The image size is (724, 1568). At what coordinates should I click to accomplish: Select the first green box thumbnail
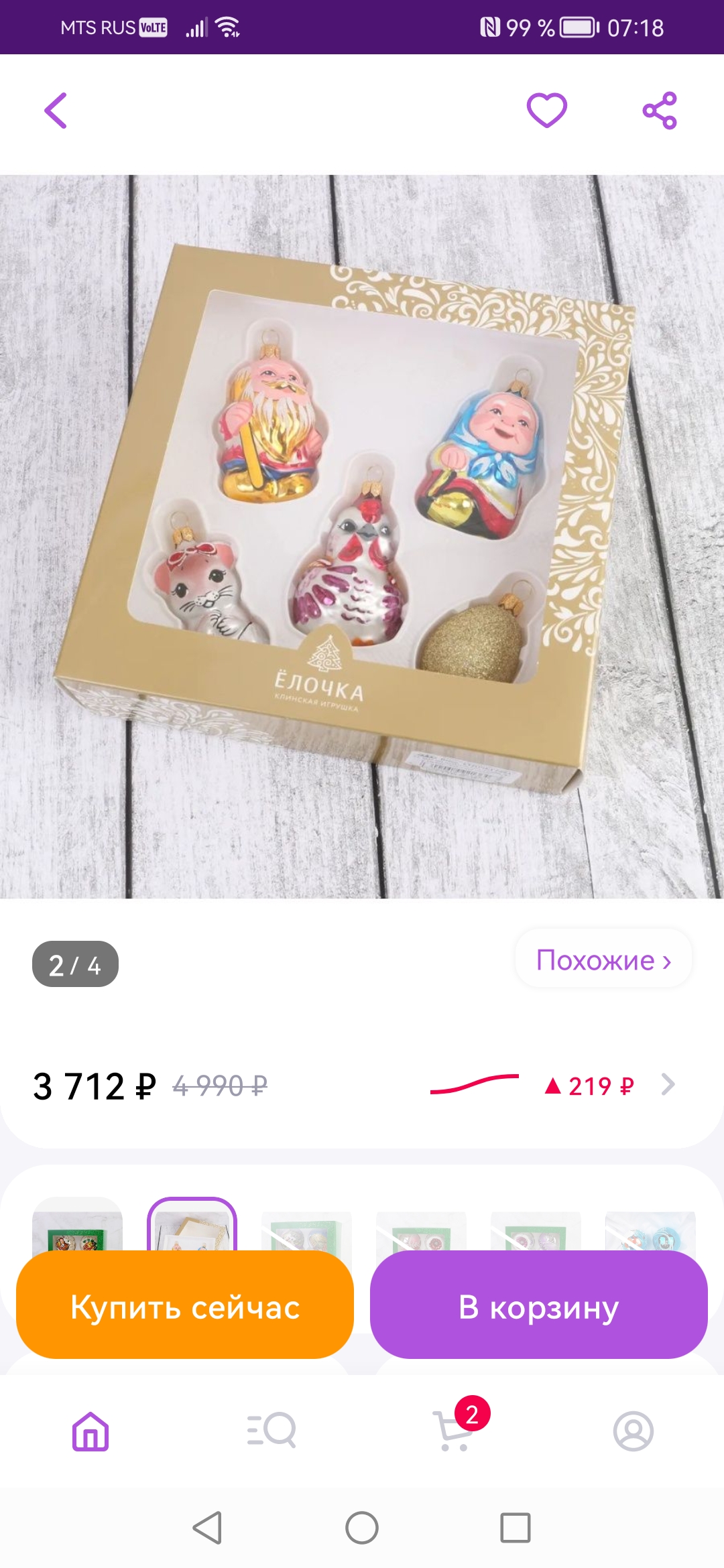[x=78, y=1225]
